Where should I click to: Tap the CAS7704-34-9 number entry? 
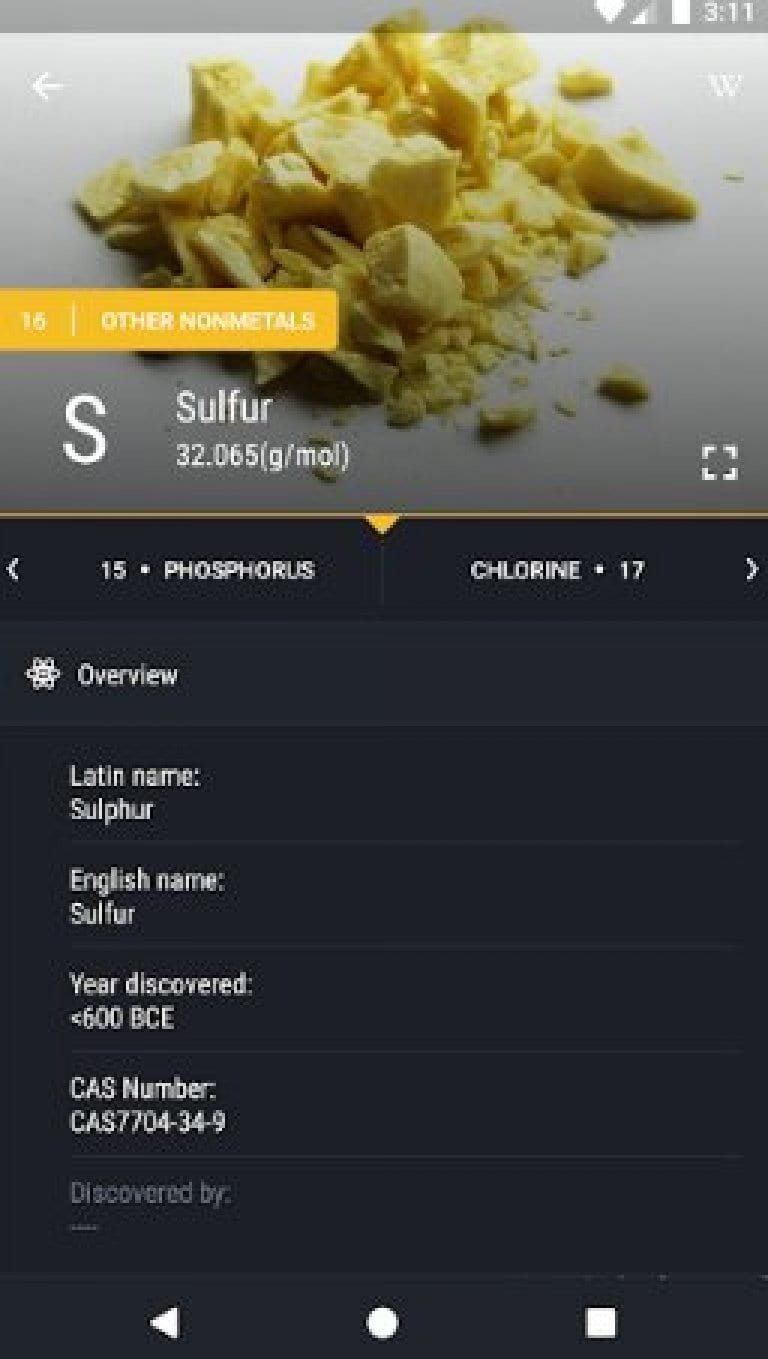pyautogui.click(x=146, y=1121)
